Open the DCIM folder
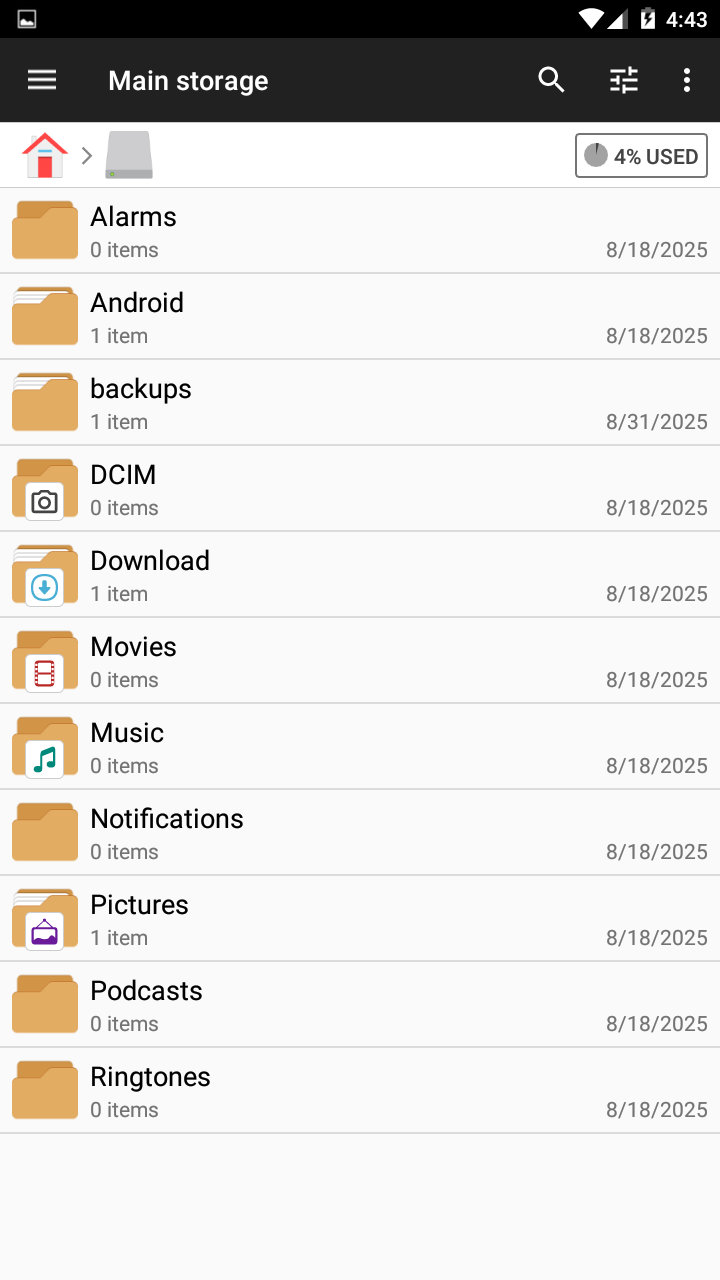 click(x=360, y=489)
